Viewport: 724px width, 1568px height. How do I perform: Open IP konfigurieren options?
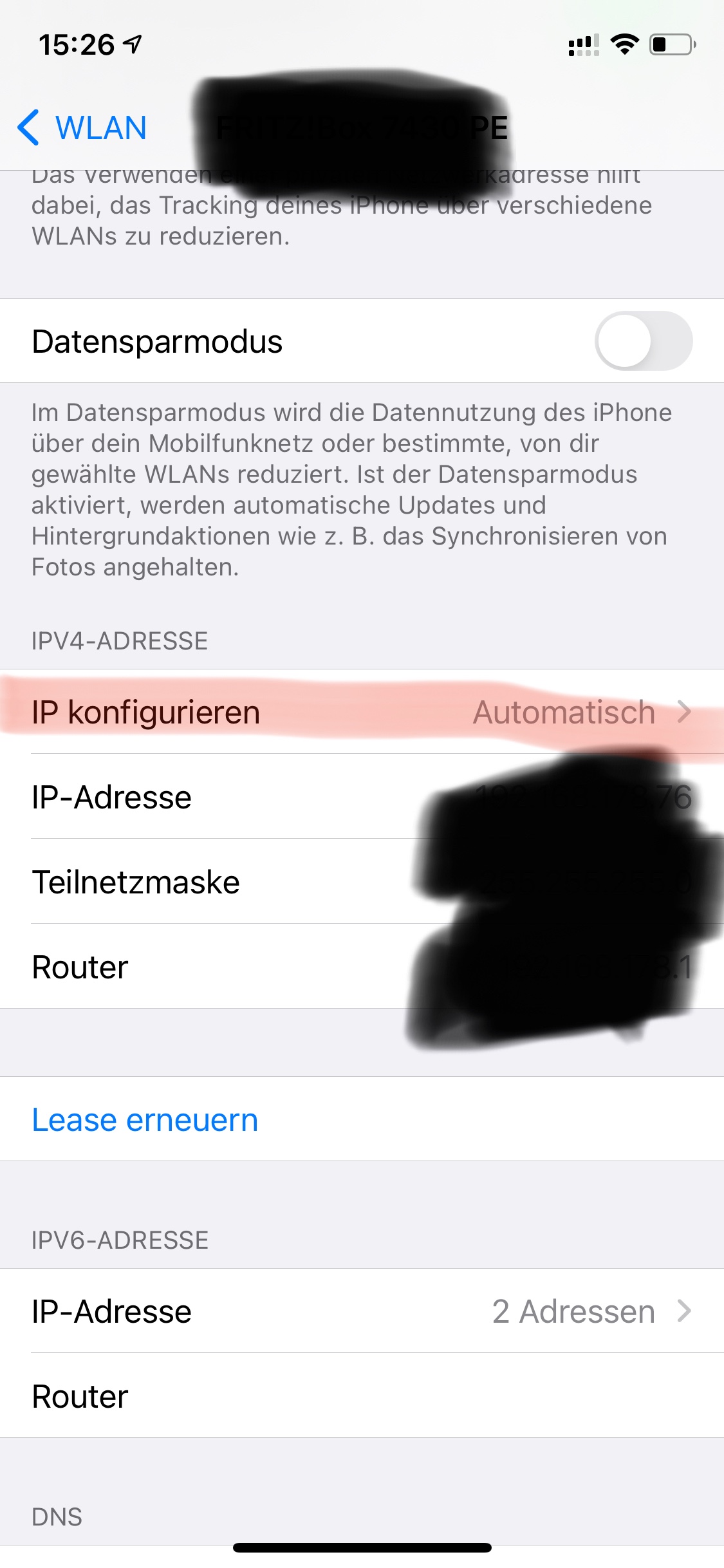[362, 713]
